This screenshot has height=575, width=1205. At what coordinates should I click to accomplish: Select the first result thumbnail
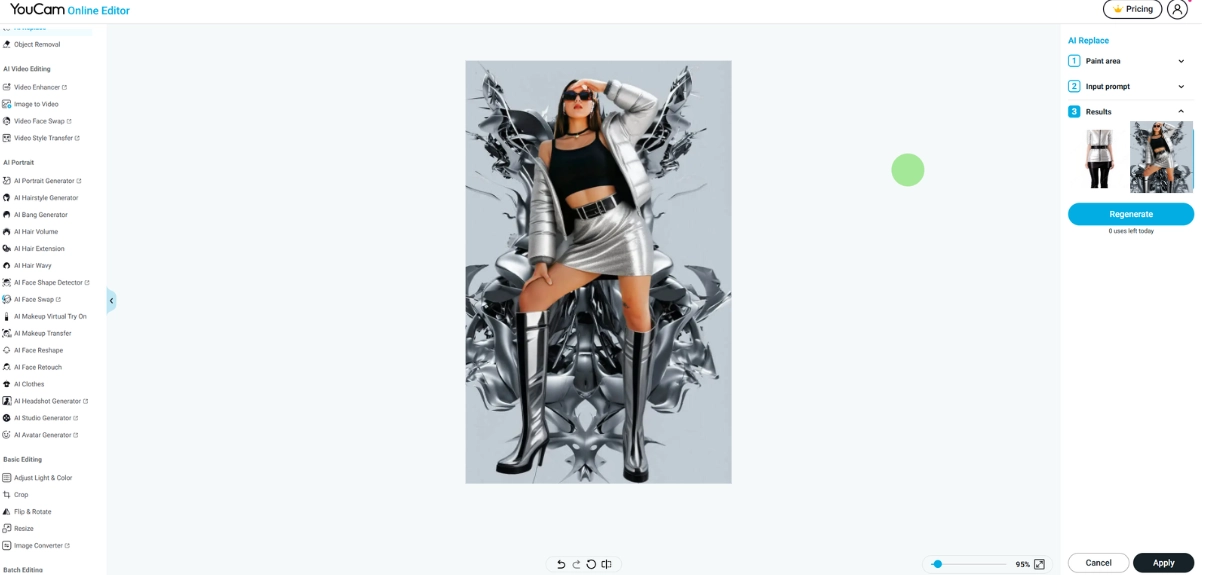1099,157
